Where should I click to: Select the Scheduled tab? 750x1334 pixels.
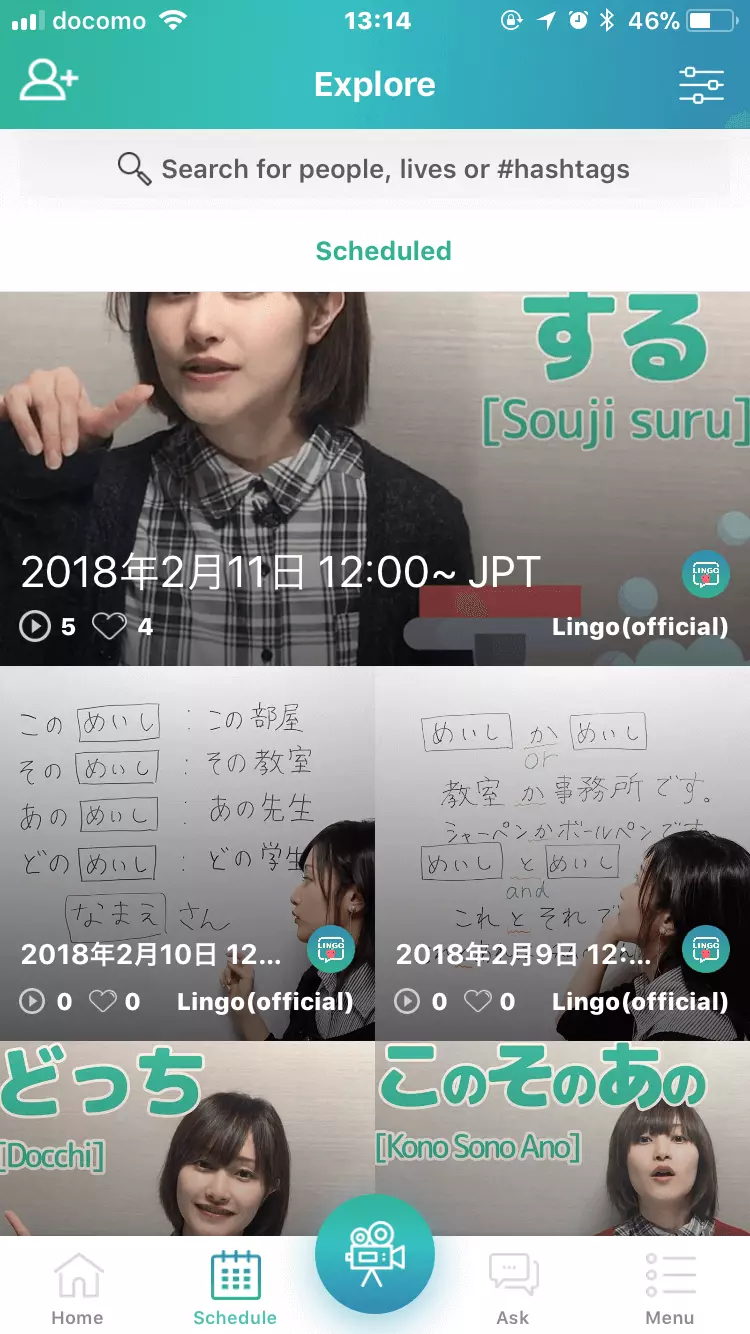click(383, 251)
